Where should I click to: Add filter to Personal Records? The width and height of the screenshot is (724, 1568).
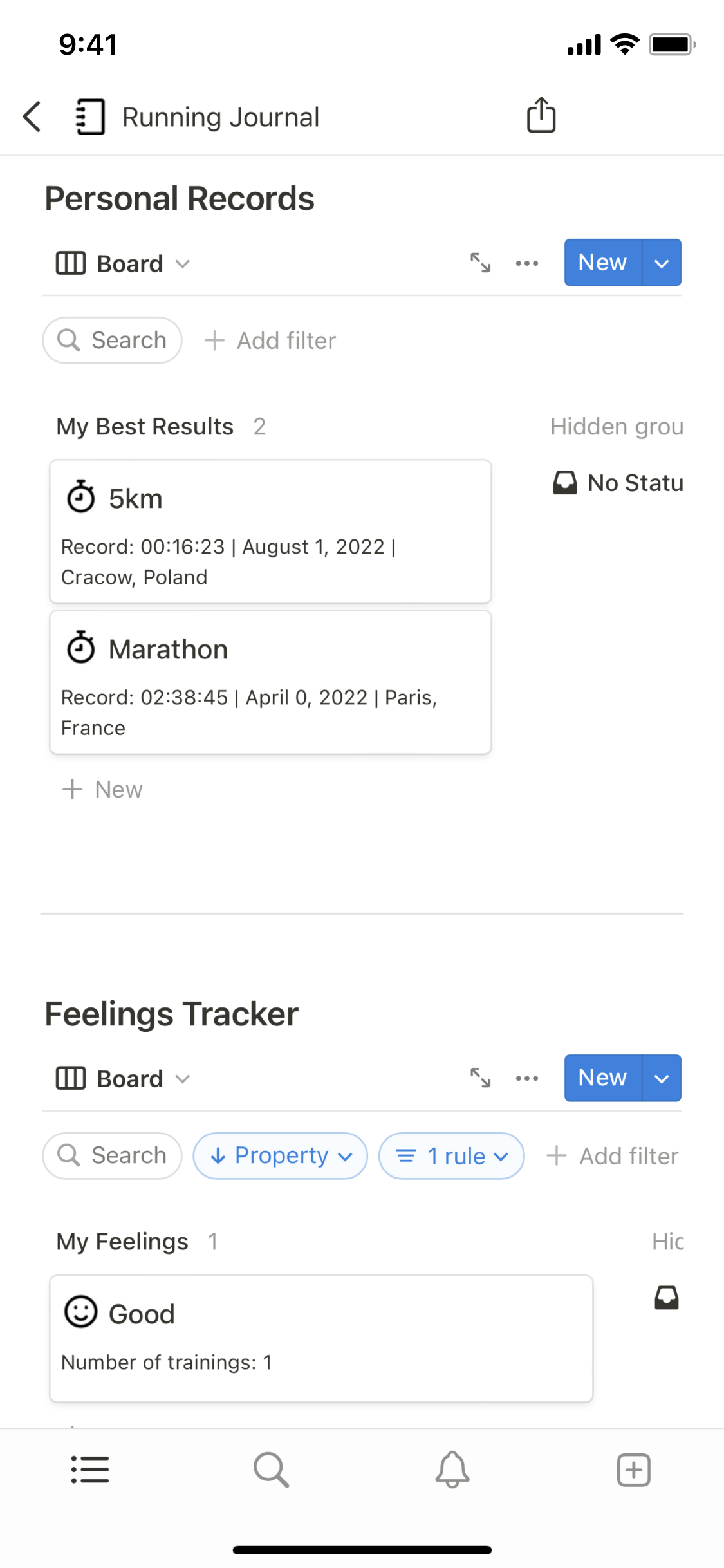[270, 341]
